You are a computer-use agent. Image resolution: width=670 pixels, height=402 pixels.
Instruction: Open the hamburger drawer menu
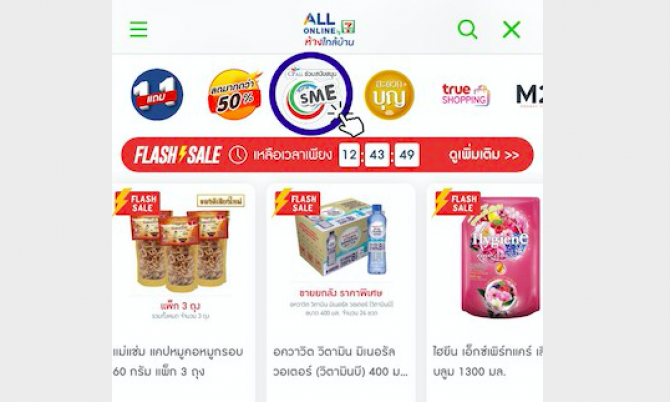tap(138, 30)
